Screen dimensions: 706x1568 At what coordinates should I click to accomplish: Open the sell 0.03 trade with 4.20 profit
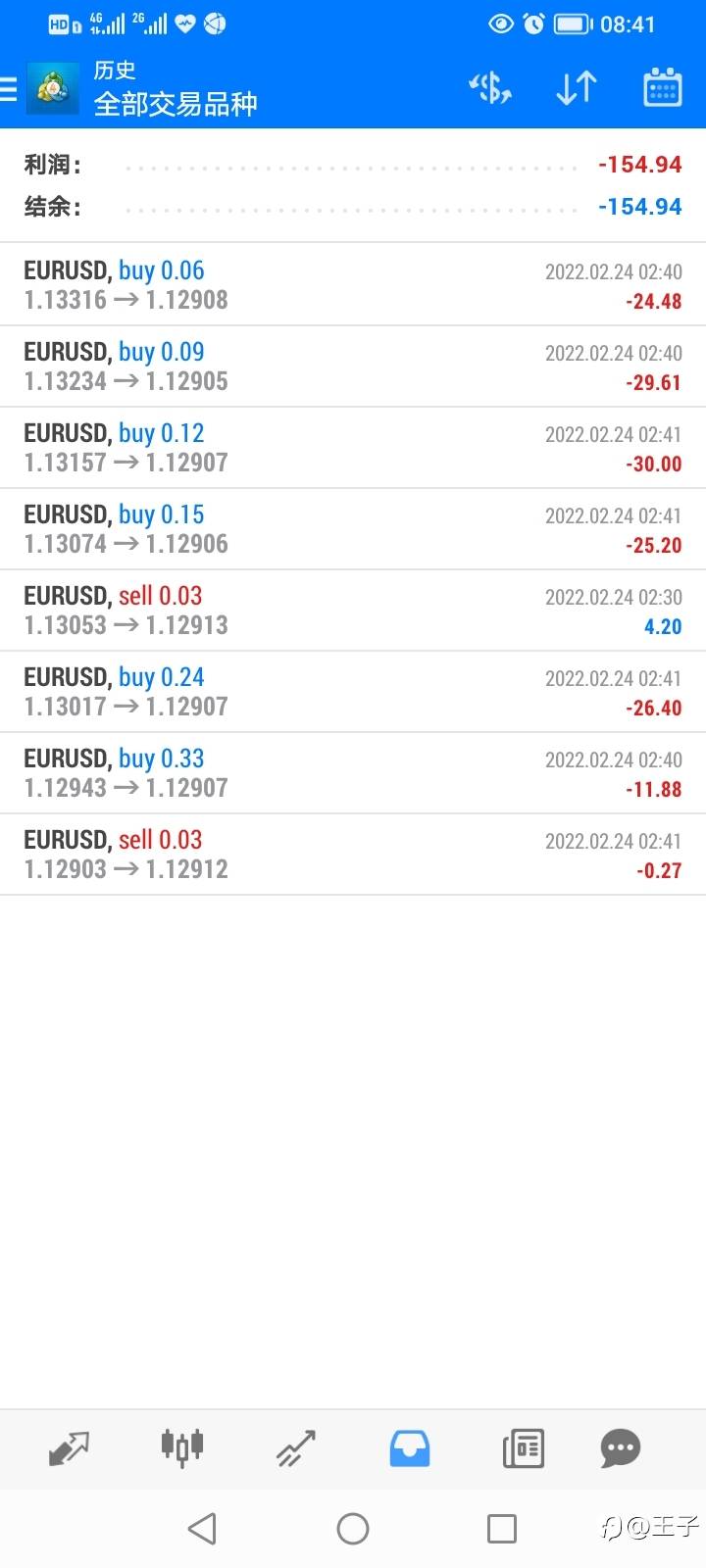pyautogui.click(x=353, y=611)
